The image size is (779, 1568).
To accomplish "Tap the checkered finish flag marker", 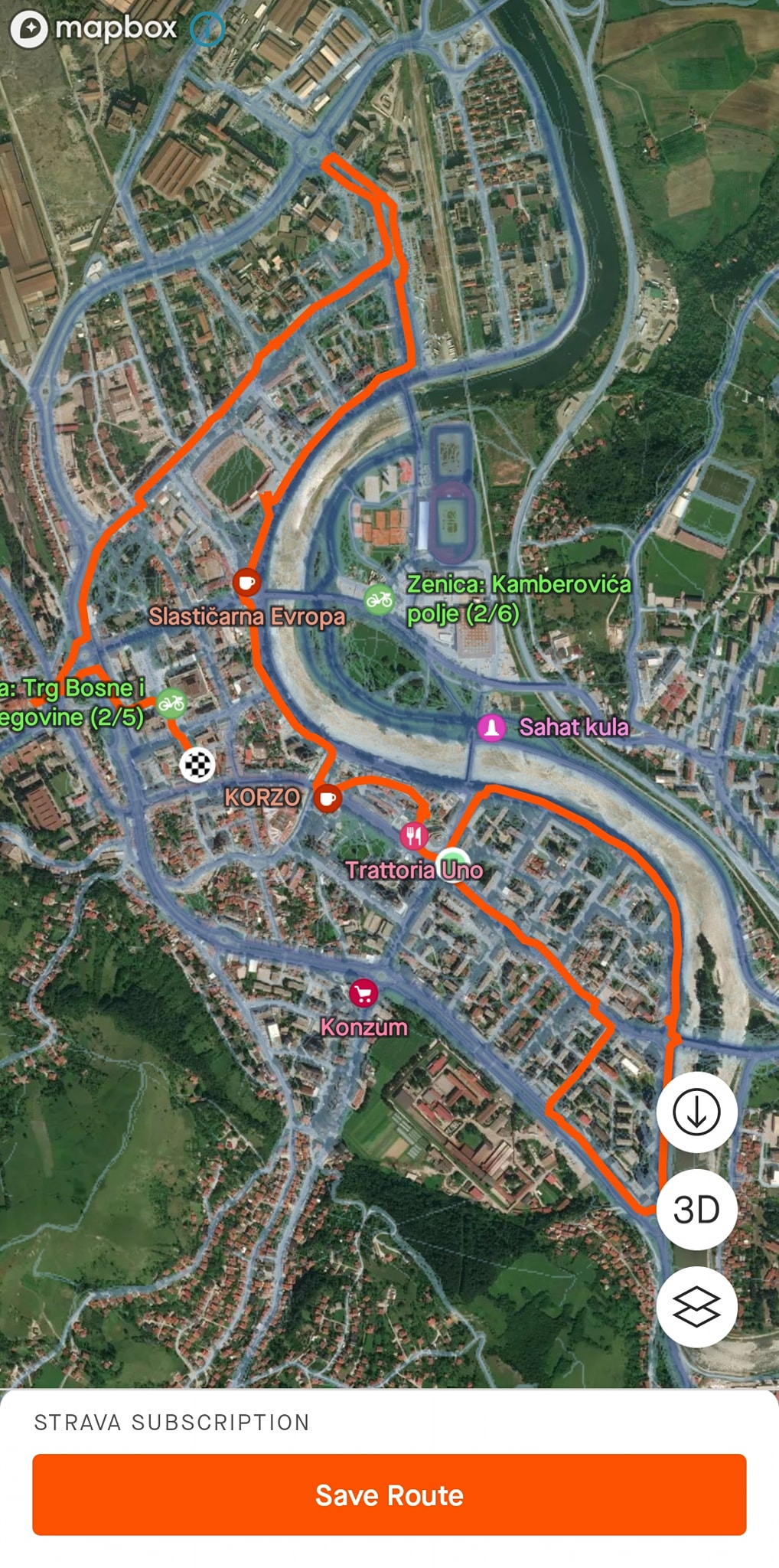I will pyautogui.click(x=197, y=764).
